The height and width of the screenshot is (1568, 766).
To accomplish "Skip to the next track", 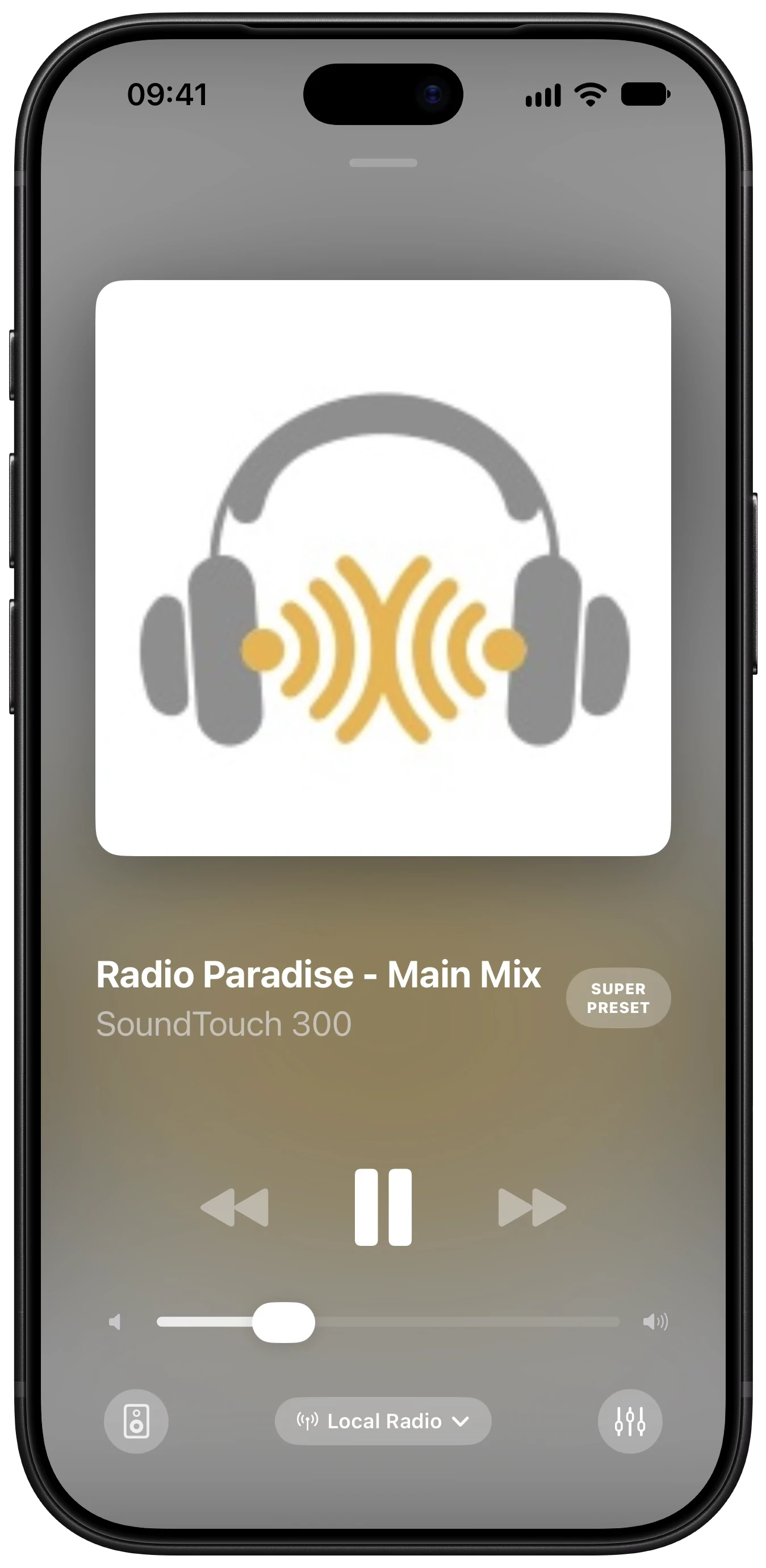I will [531, 1207].
